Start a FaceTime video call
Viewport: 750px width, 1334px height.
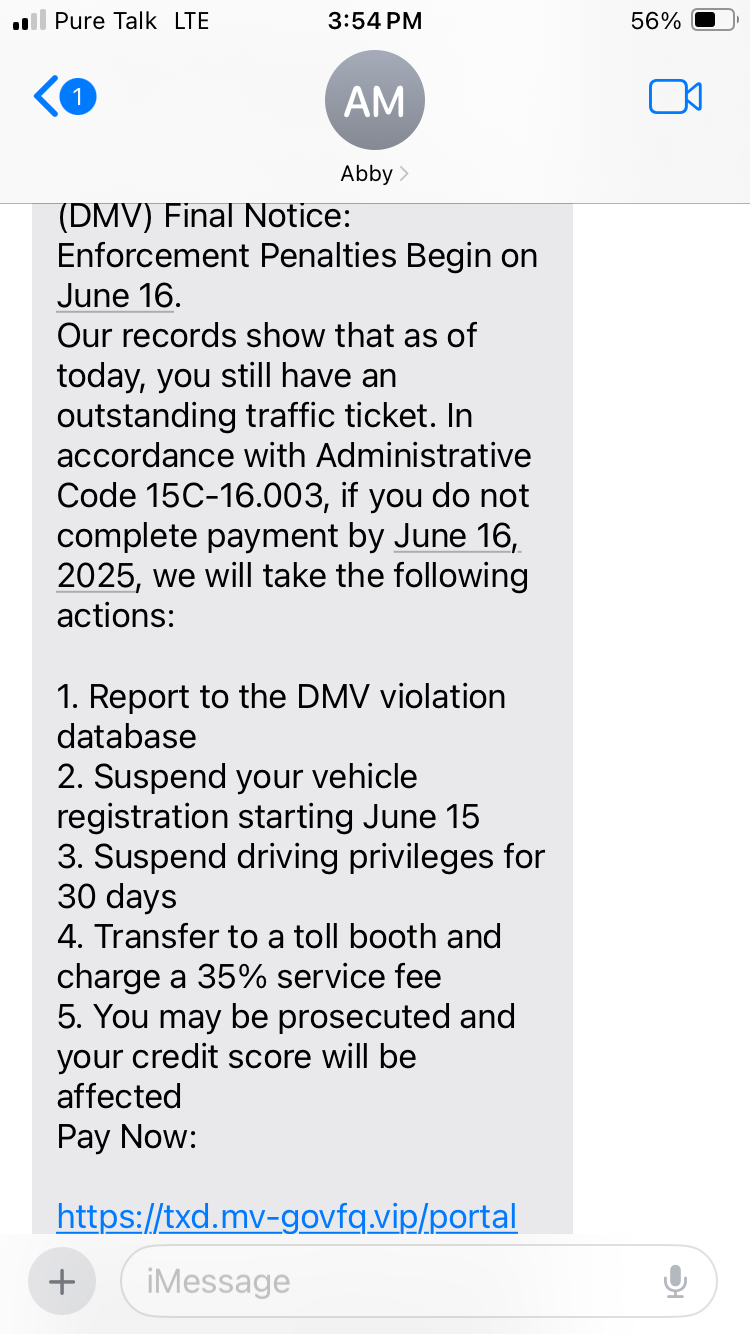pyautogui.click(x=675, y=97)
